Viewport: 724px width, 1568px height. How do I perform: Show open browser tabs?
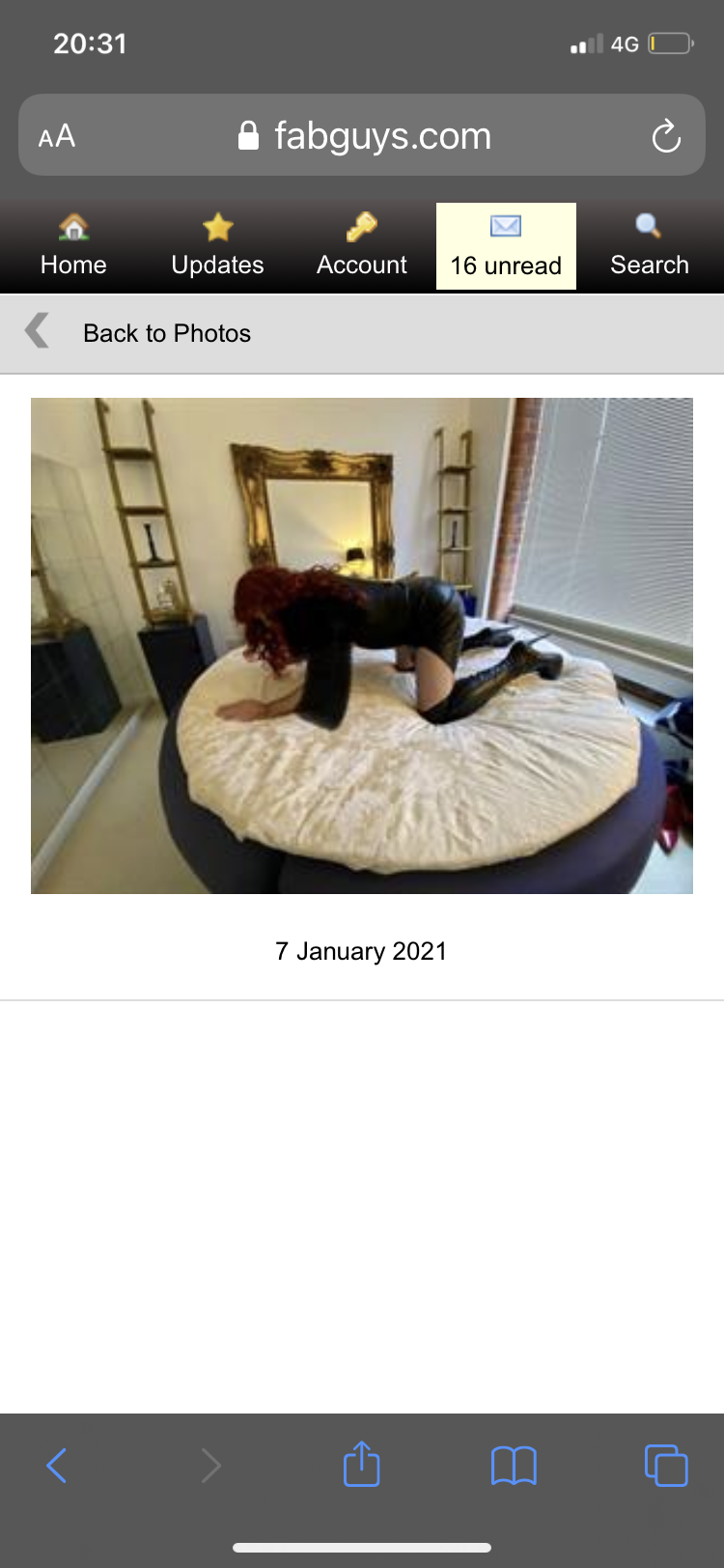pos(666,1466)
